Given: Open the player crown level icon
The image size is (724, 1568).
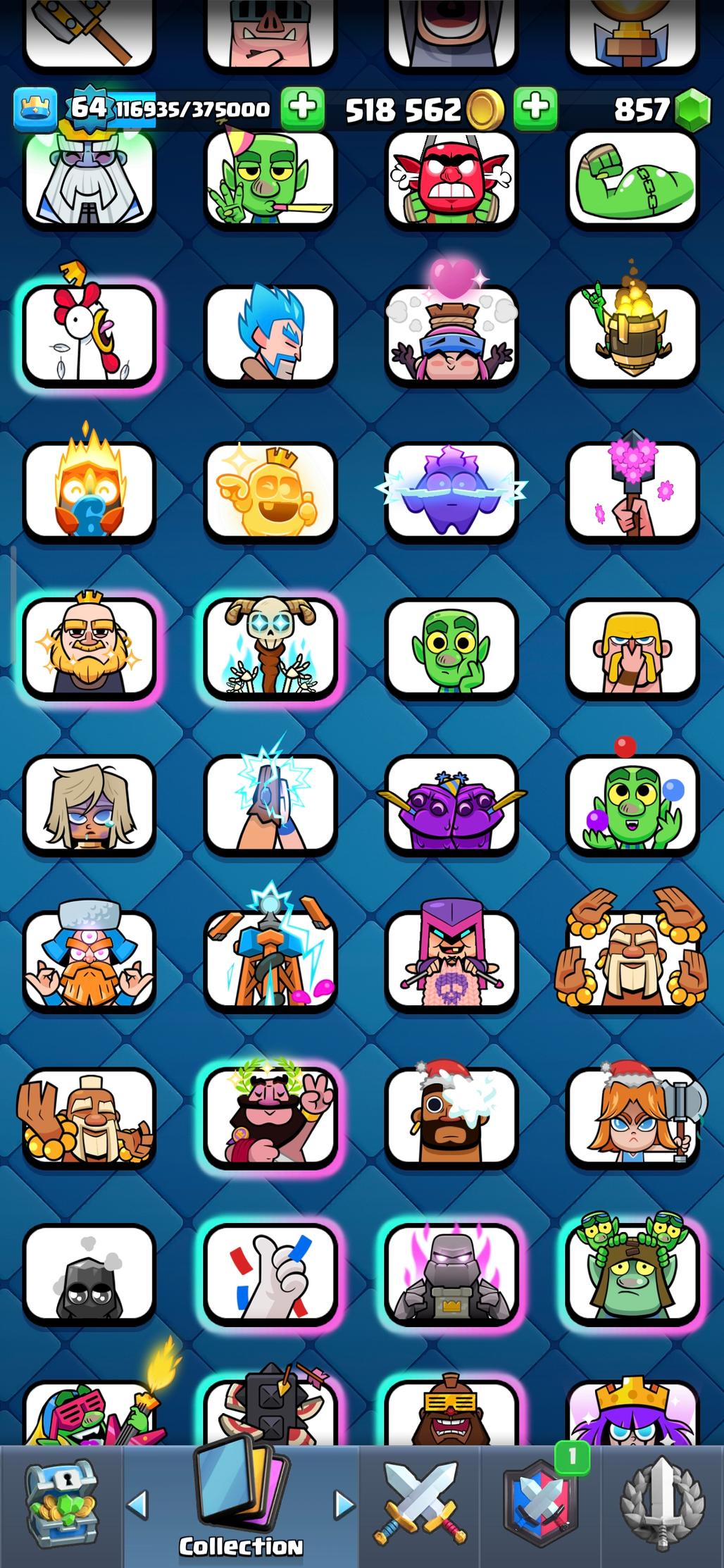Looking at the screenshot, I should click(x=35, y=110).
